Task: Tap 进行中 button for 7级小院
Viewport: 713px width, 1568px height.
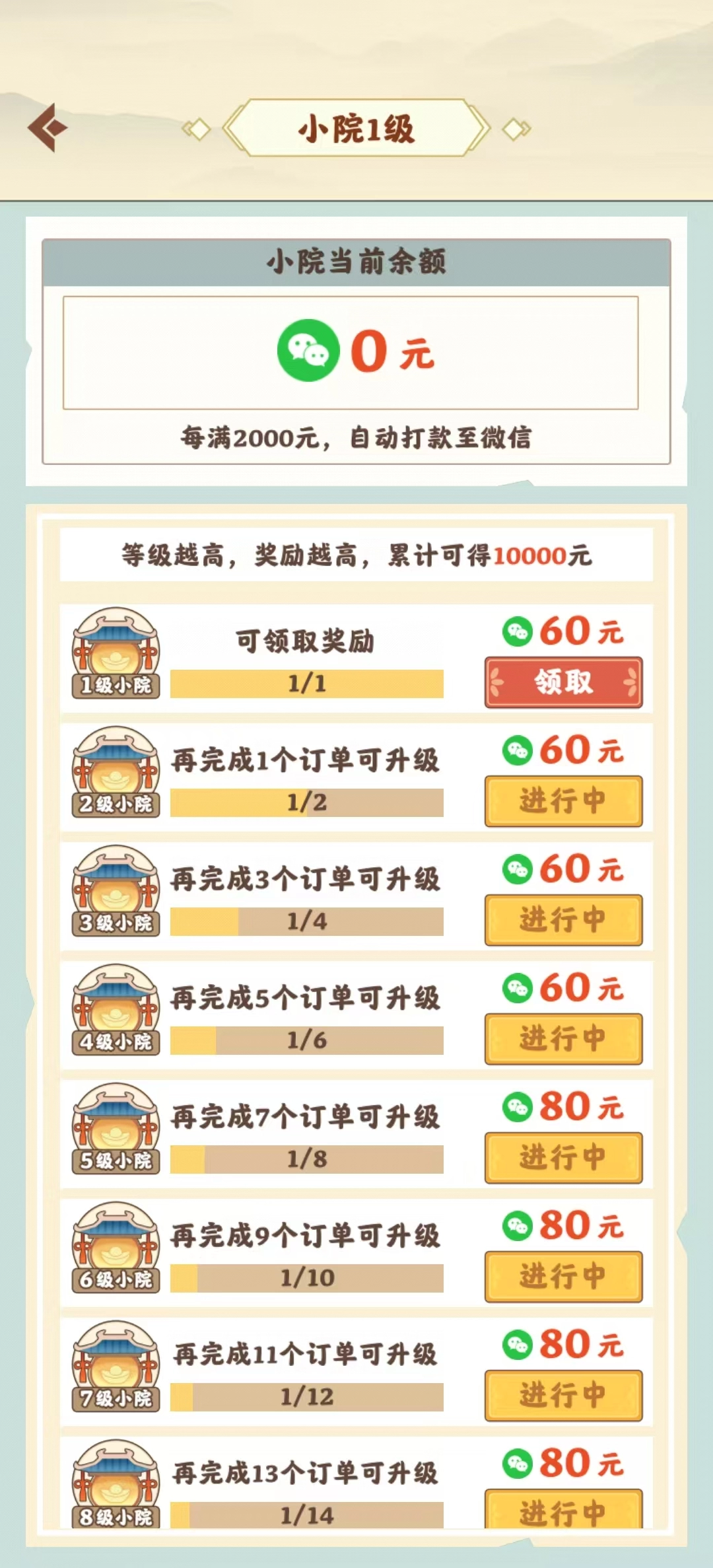Action: pyautogui.click(x=563, y=1396)
